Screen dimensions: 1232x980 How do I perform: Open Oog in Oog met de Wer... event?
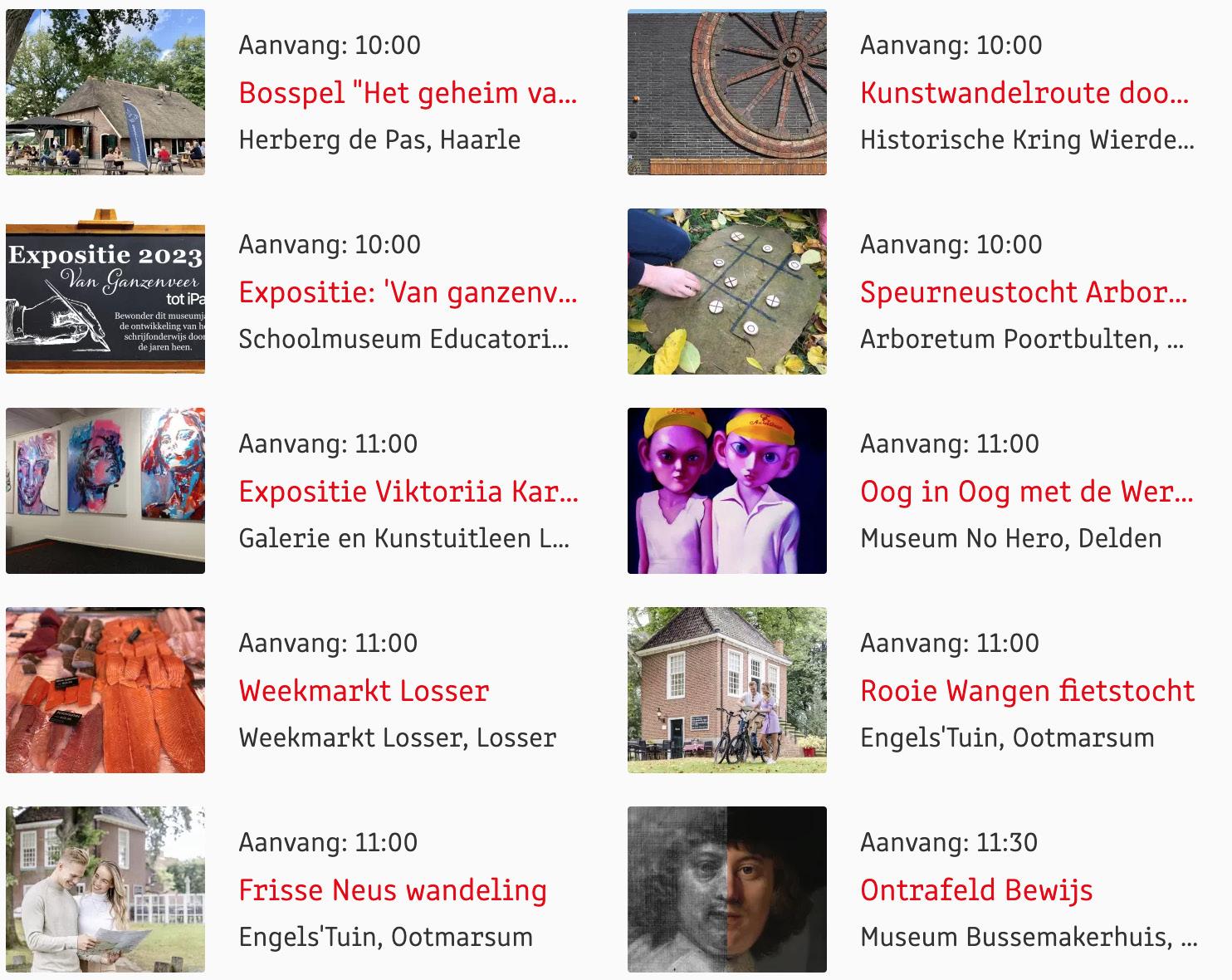point(1027,491)
